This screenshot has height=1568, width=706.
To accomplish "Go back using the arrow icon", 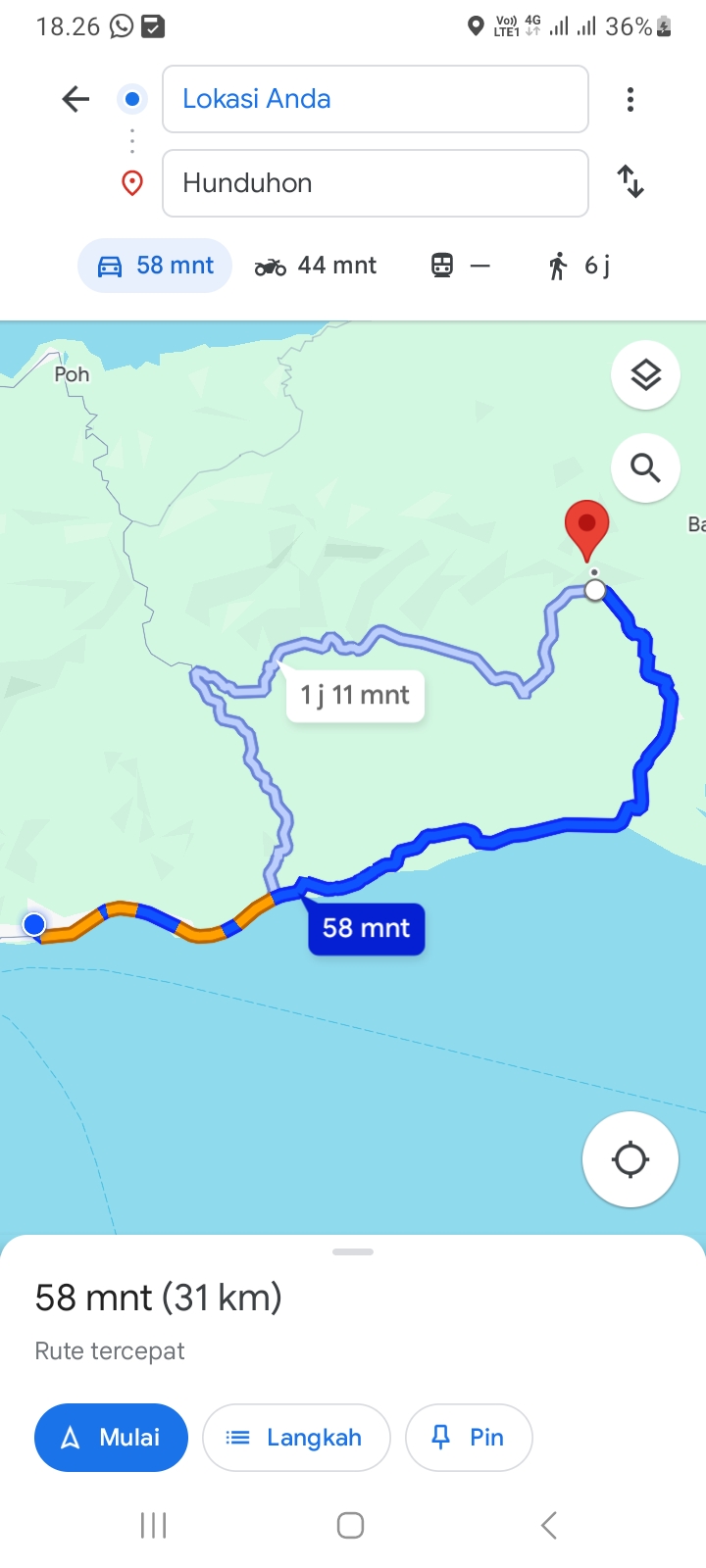I will point(76,99).
